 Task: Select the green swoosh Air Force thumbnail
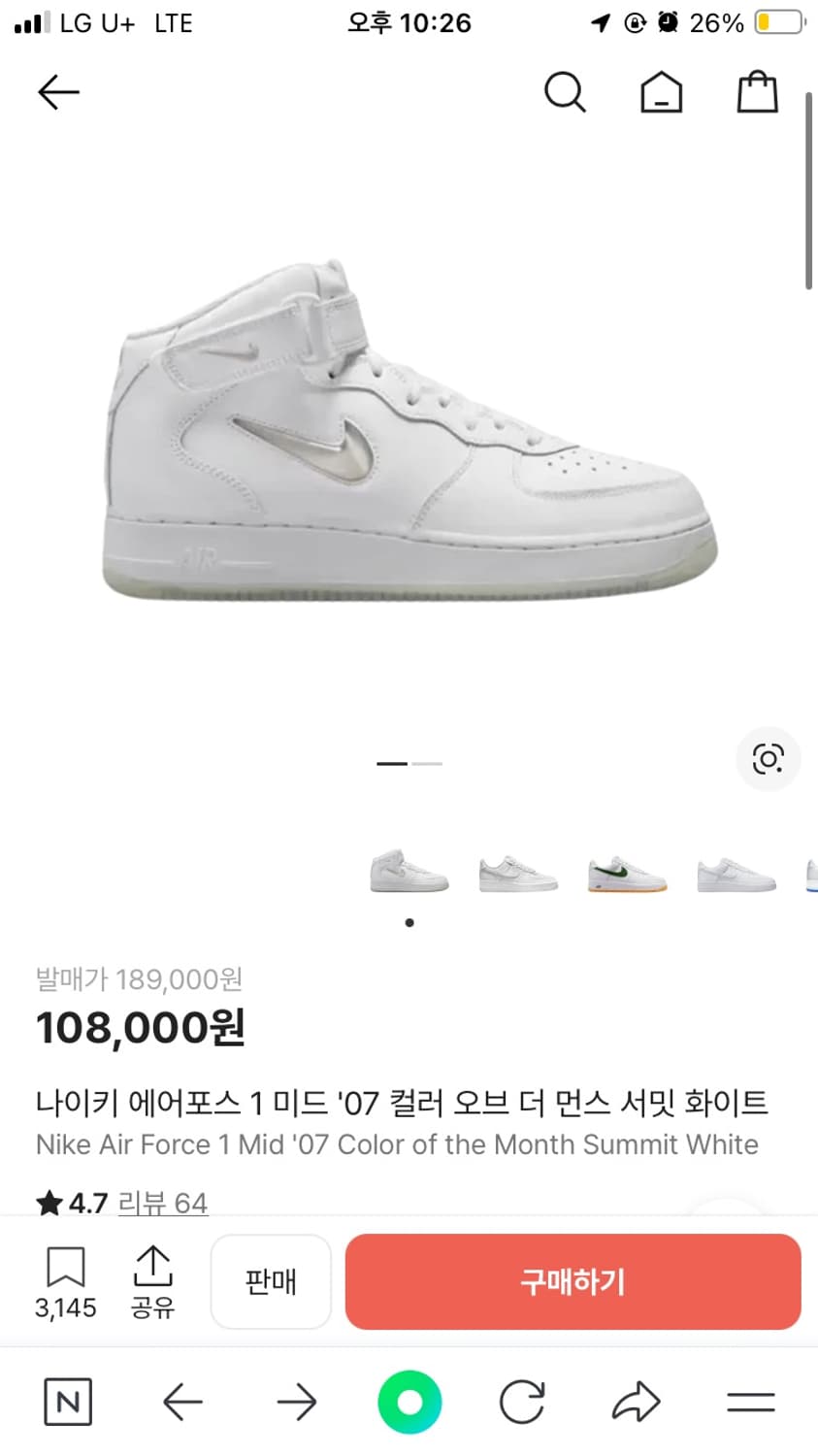tap(626, 871)
